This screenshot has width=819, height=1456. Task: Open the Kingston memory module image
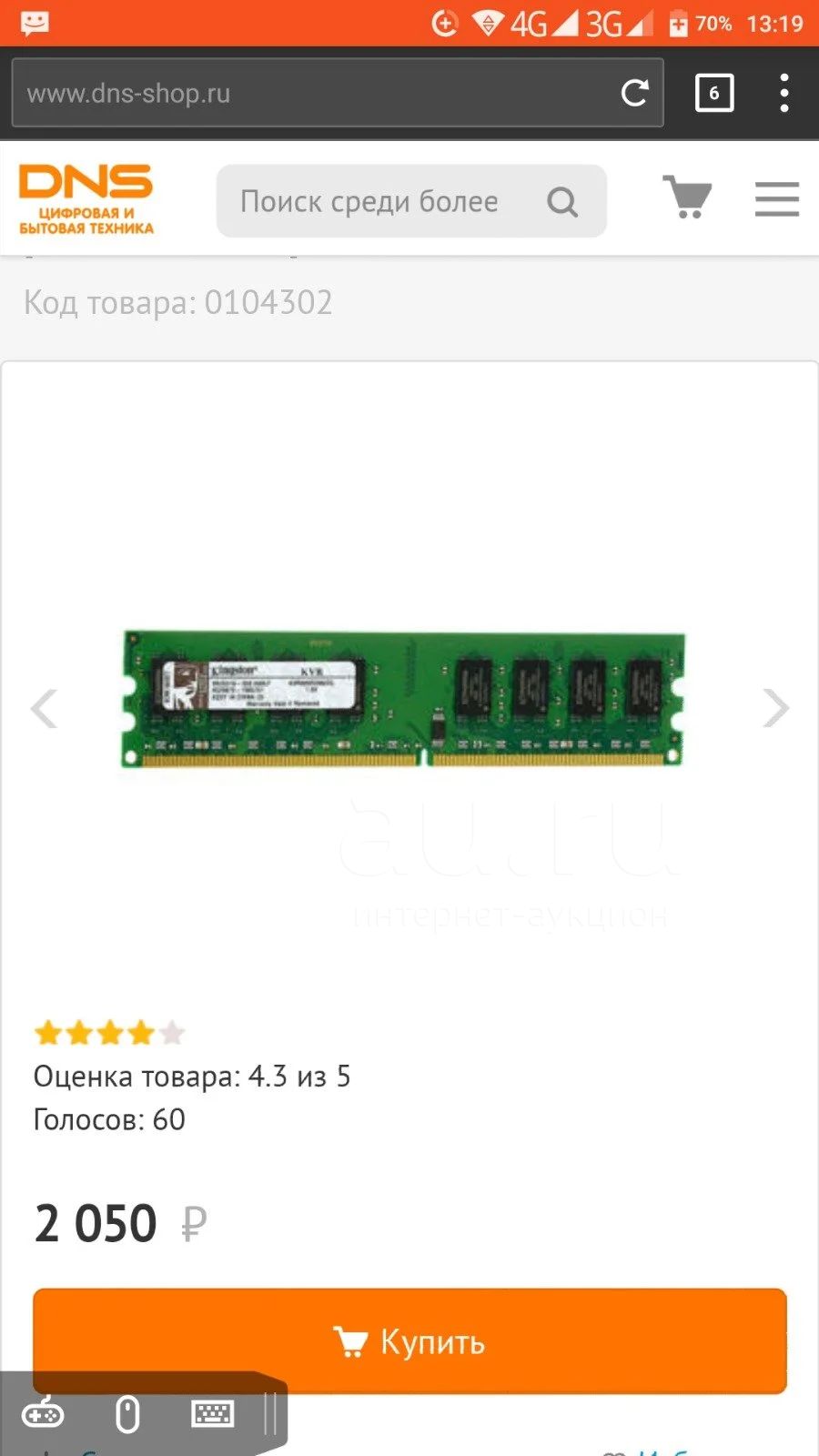coord(404,699)
